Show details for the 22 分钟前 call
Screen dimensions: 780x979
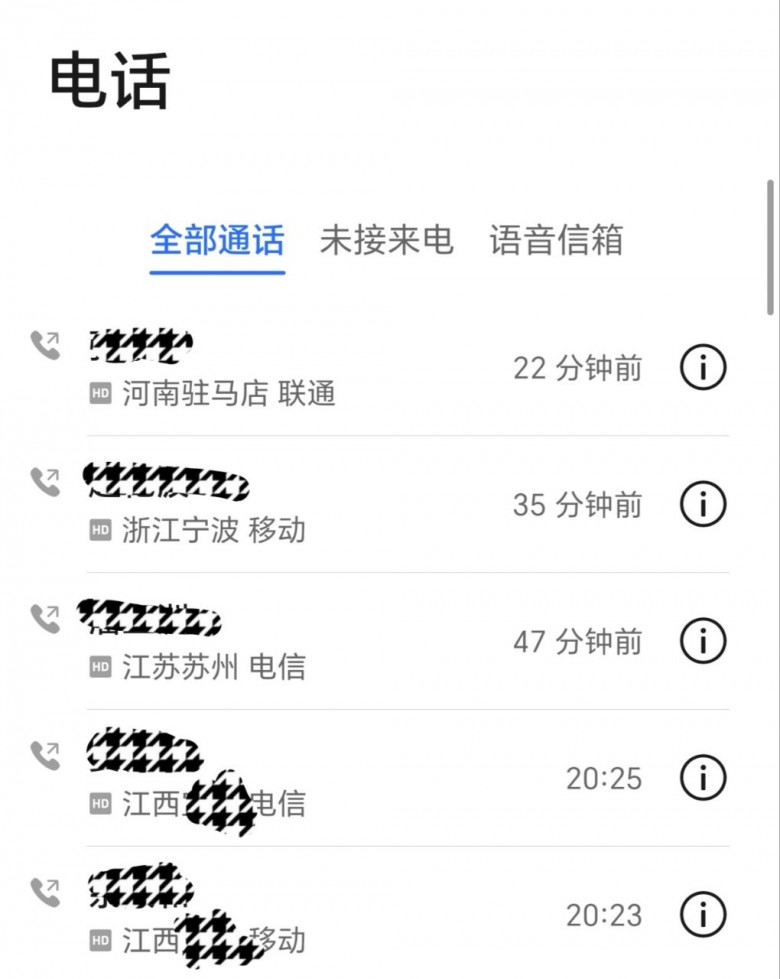[702, 368]
